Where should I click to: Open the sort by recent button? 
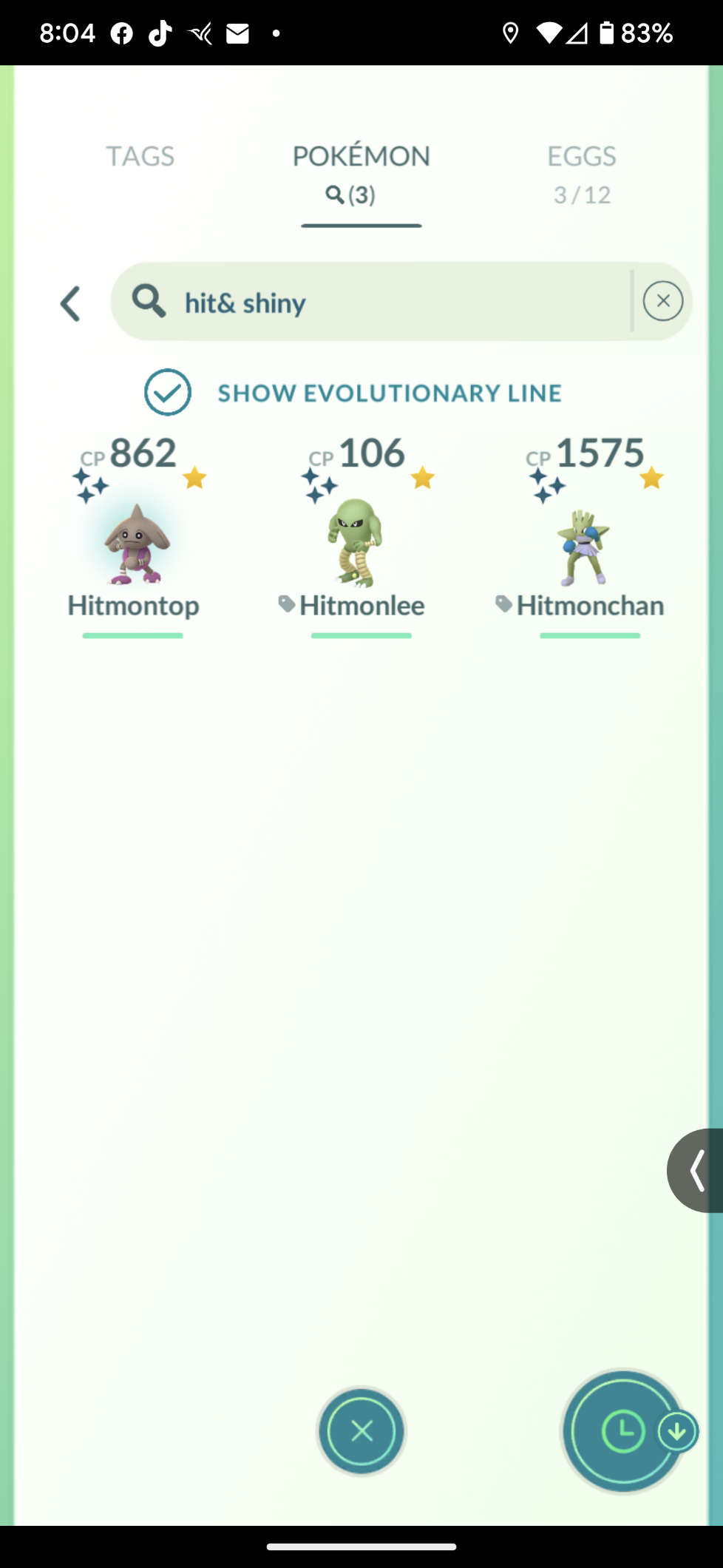pyautogui.click(x=624, y=1431)
